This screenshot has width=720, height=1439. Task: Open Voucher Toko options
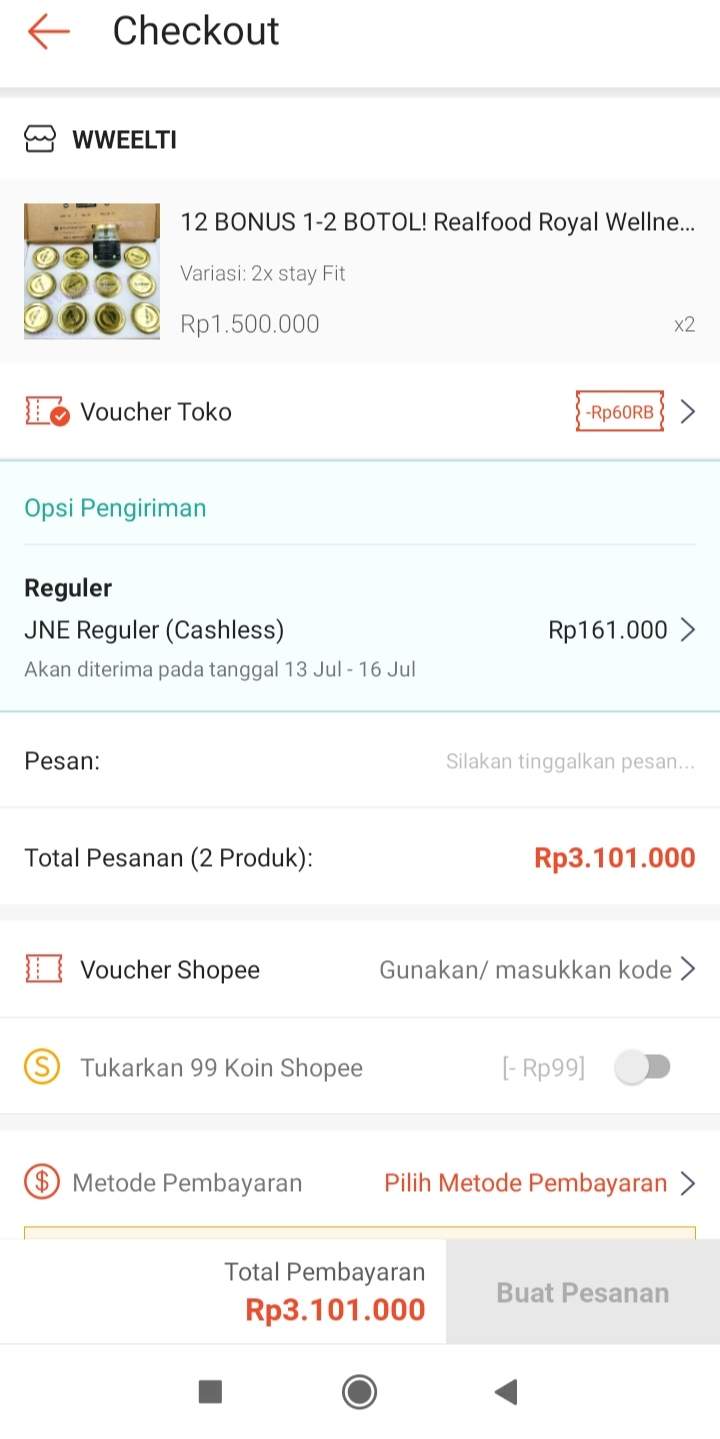pos(360,412)
